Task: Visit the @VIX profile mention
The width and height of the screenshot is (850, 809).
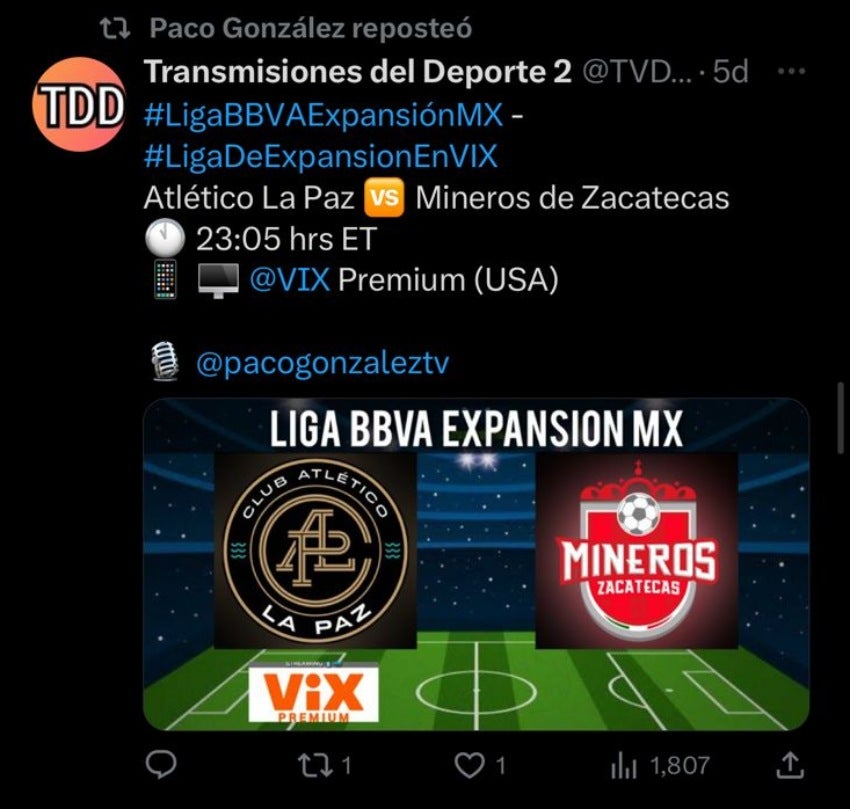Action: click(290, 280)
